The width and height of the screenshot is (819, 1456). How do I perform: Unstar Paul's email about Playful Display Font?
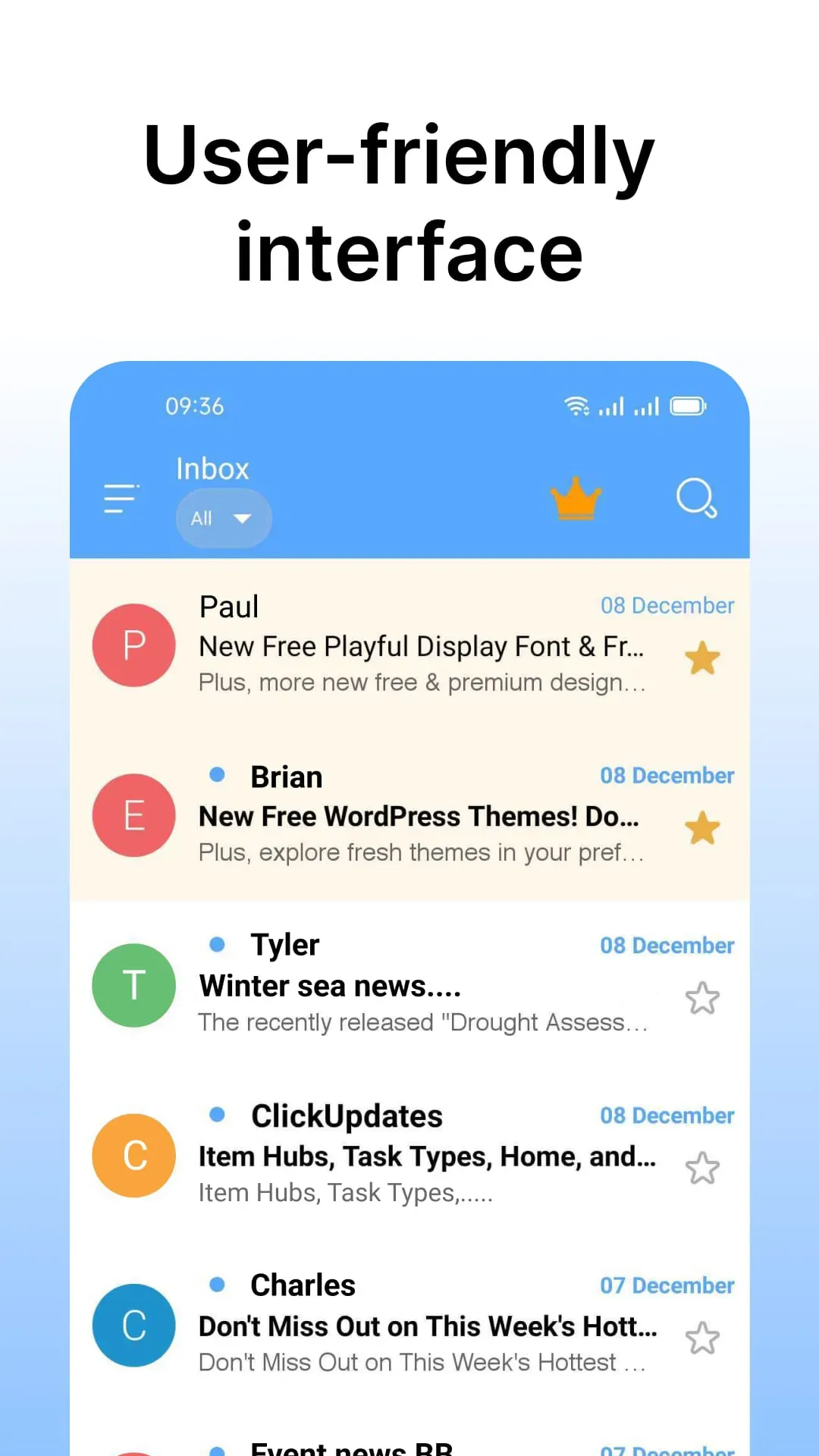click(x=702, y=658)
